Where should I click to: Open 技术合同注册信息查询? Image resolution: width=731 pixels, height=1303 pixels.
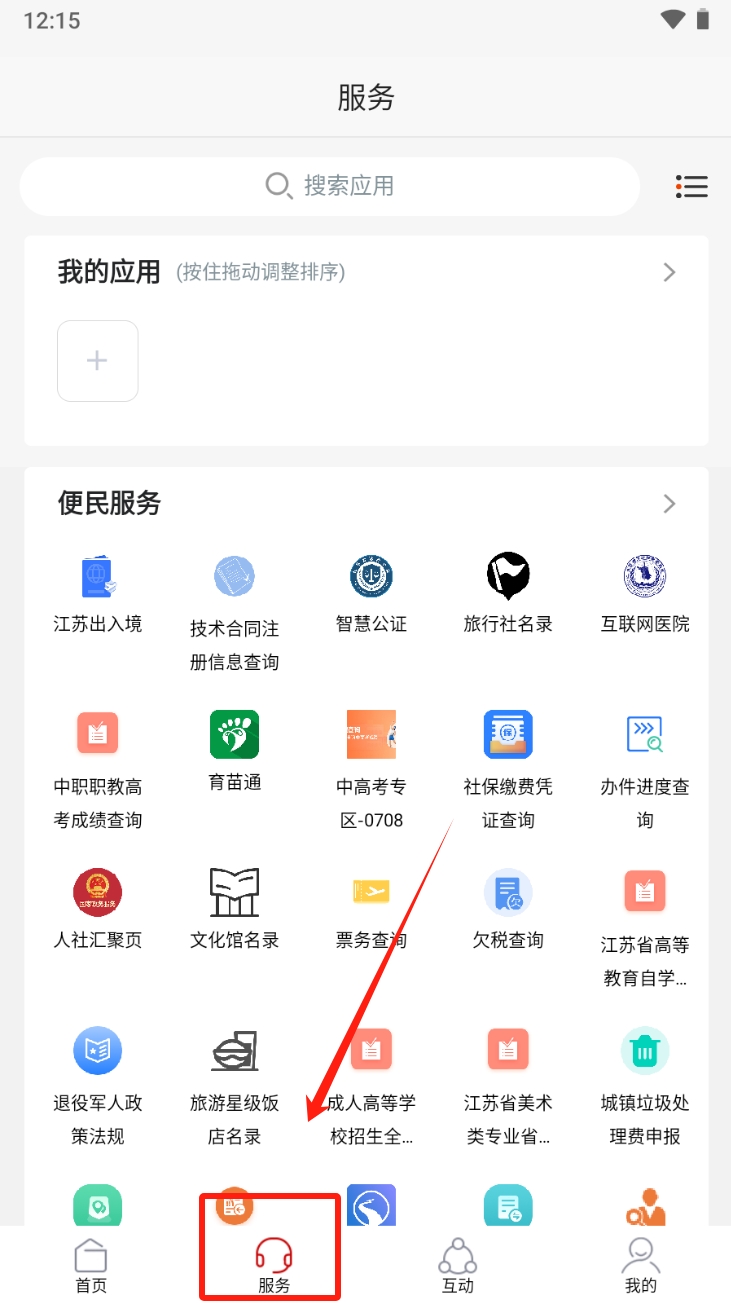pos(235,610)
